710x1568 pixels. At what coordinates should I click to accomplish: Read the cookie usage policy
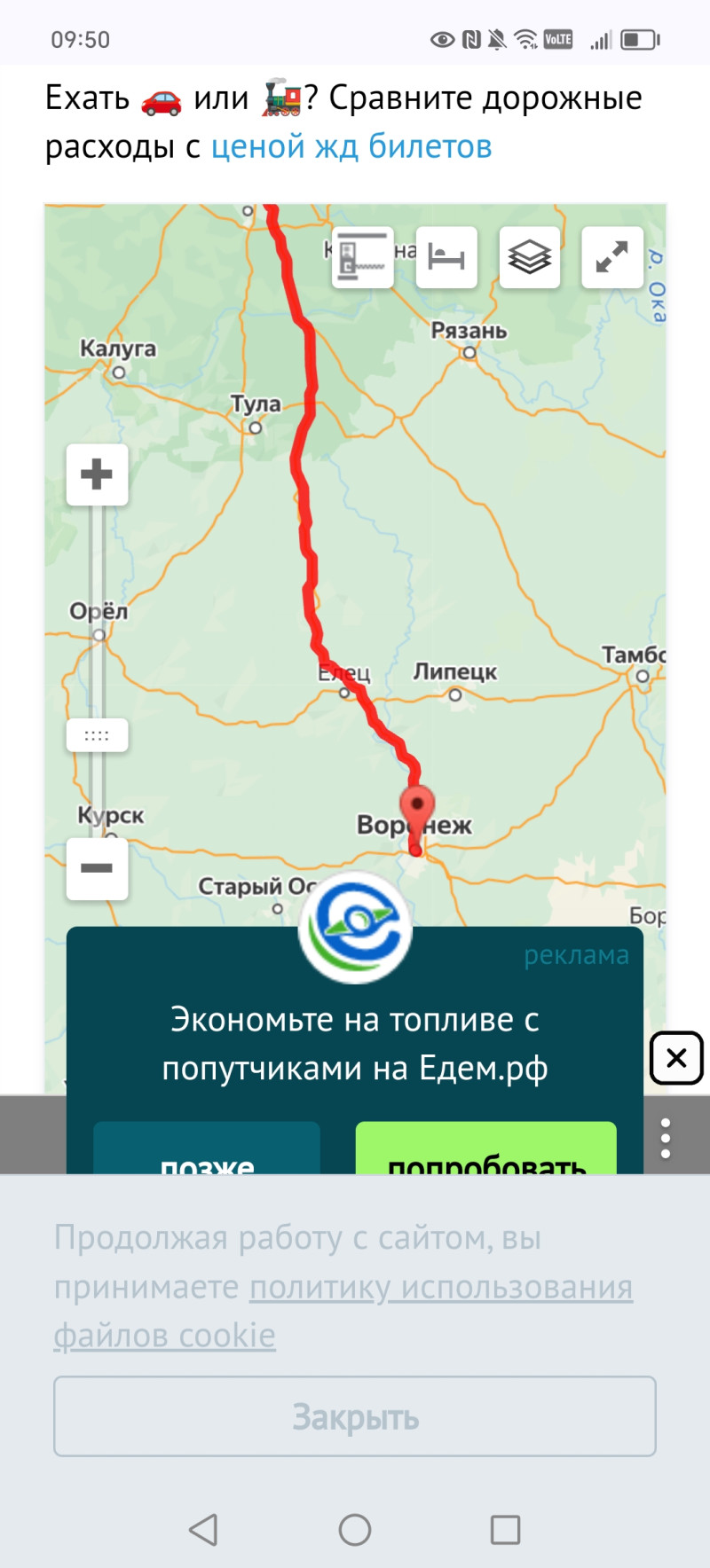[441, 1288]
